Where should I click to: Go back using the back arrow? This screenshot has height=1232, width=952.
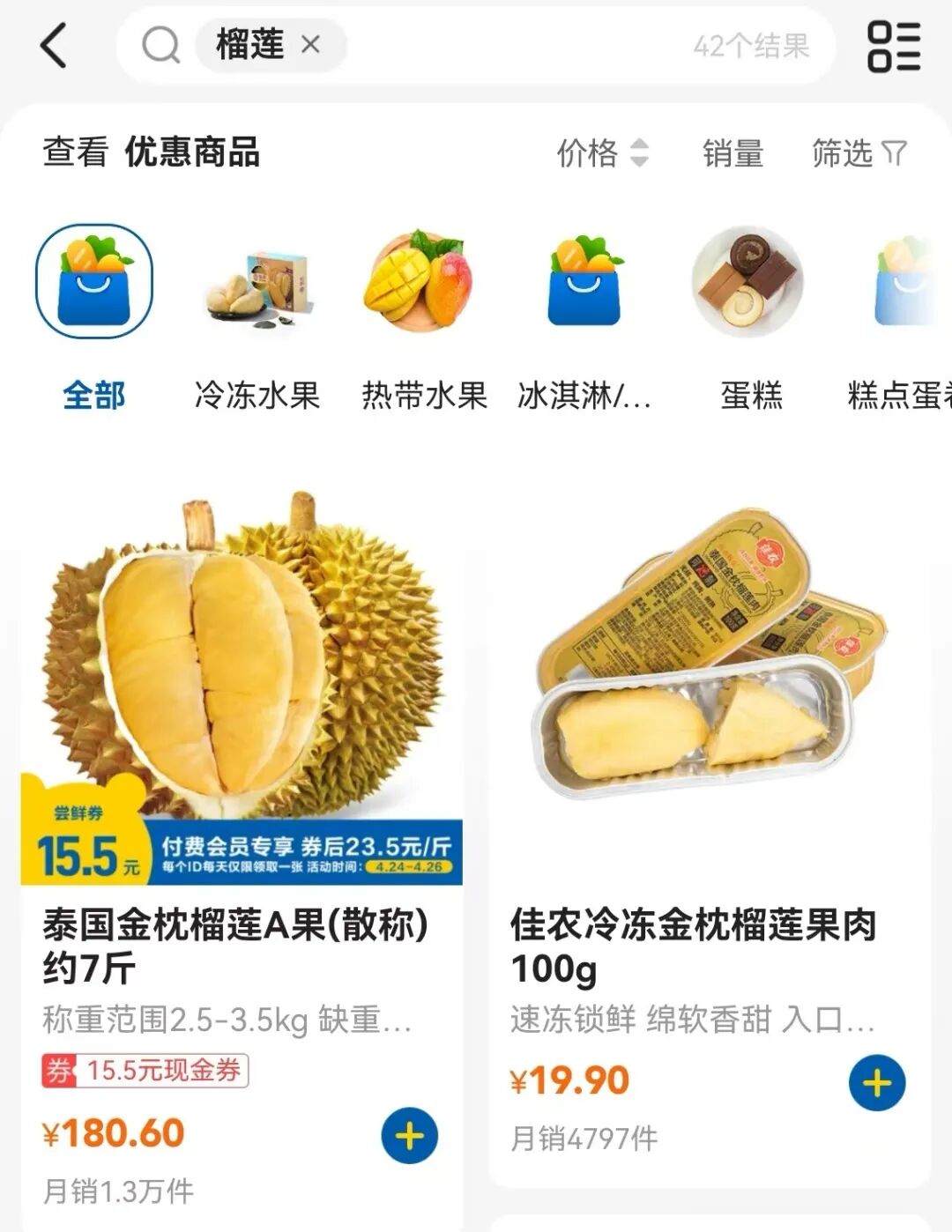point(54,45)
